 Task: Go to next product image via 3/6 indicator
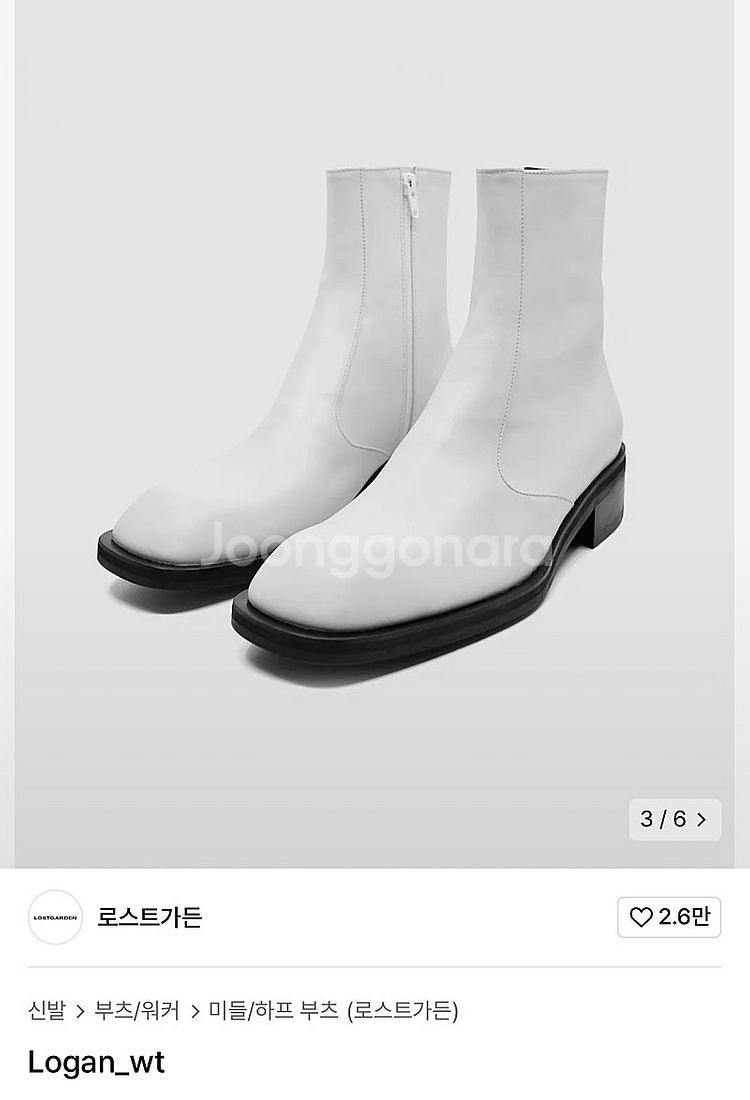(x=675, y=819)
